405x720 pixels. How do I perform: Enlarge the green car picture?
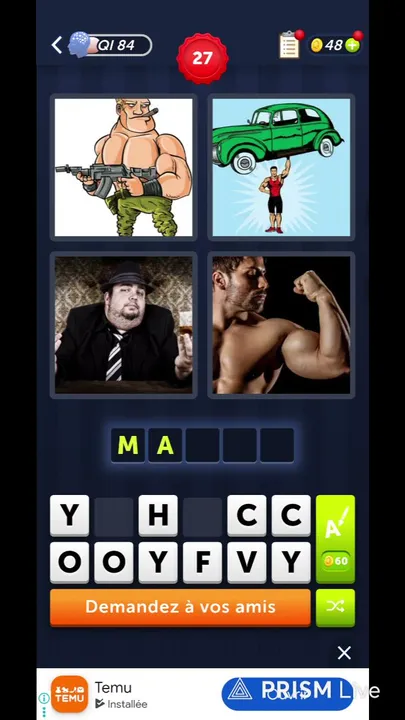(x=281, y=167)
